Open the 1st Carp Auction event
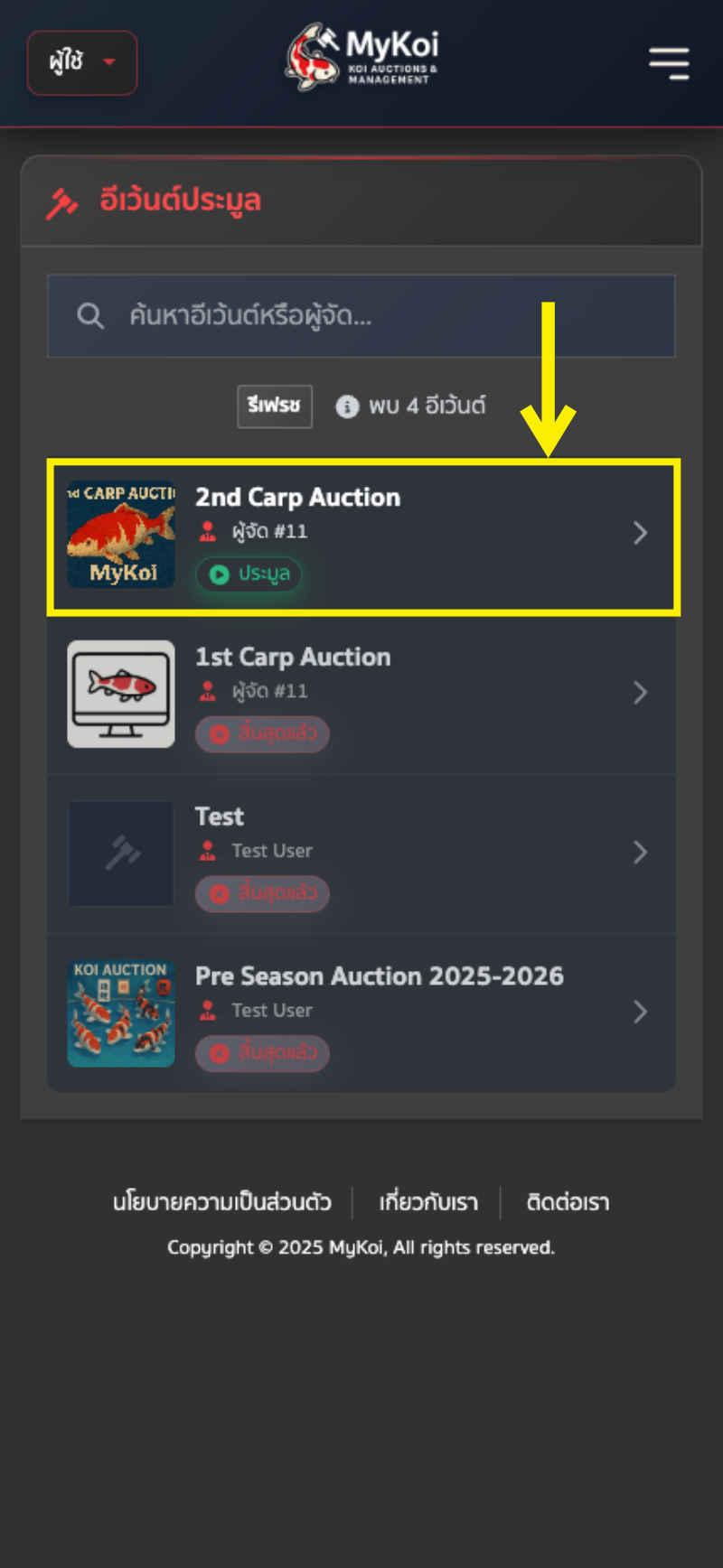The width and height of the screenshot is (723, 1568). pyautogui.click(x=361, y=694)
